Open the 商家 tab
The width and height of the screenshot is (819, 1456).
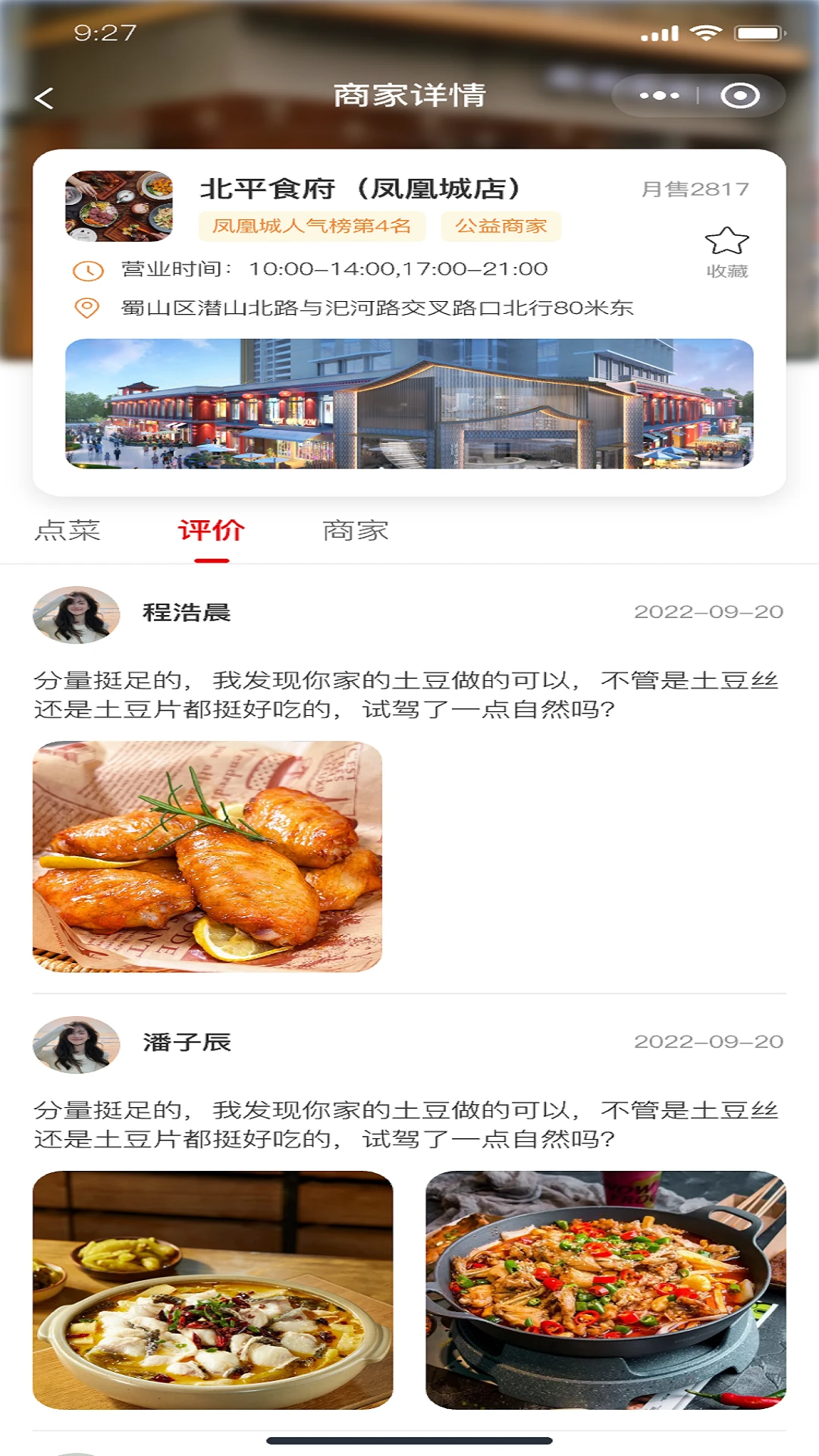point(356,530)
